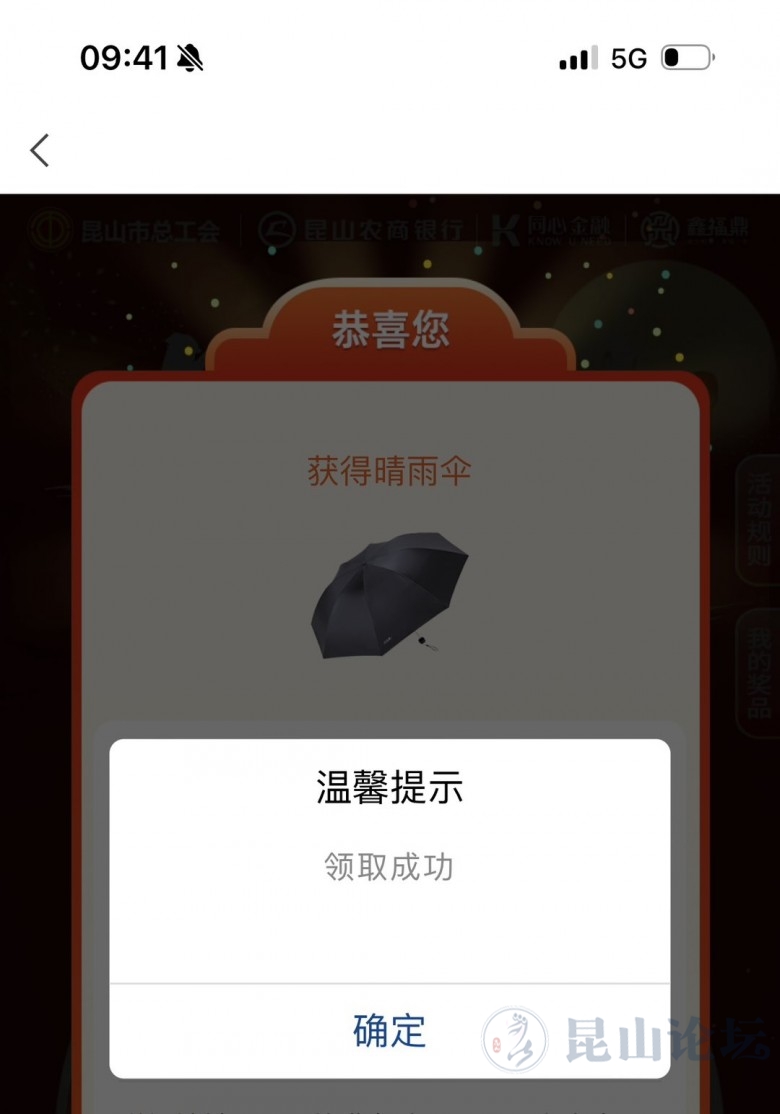
Task: Go back using the top-left arrow
Action: tap(40, 150)
